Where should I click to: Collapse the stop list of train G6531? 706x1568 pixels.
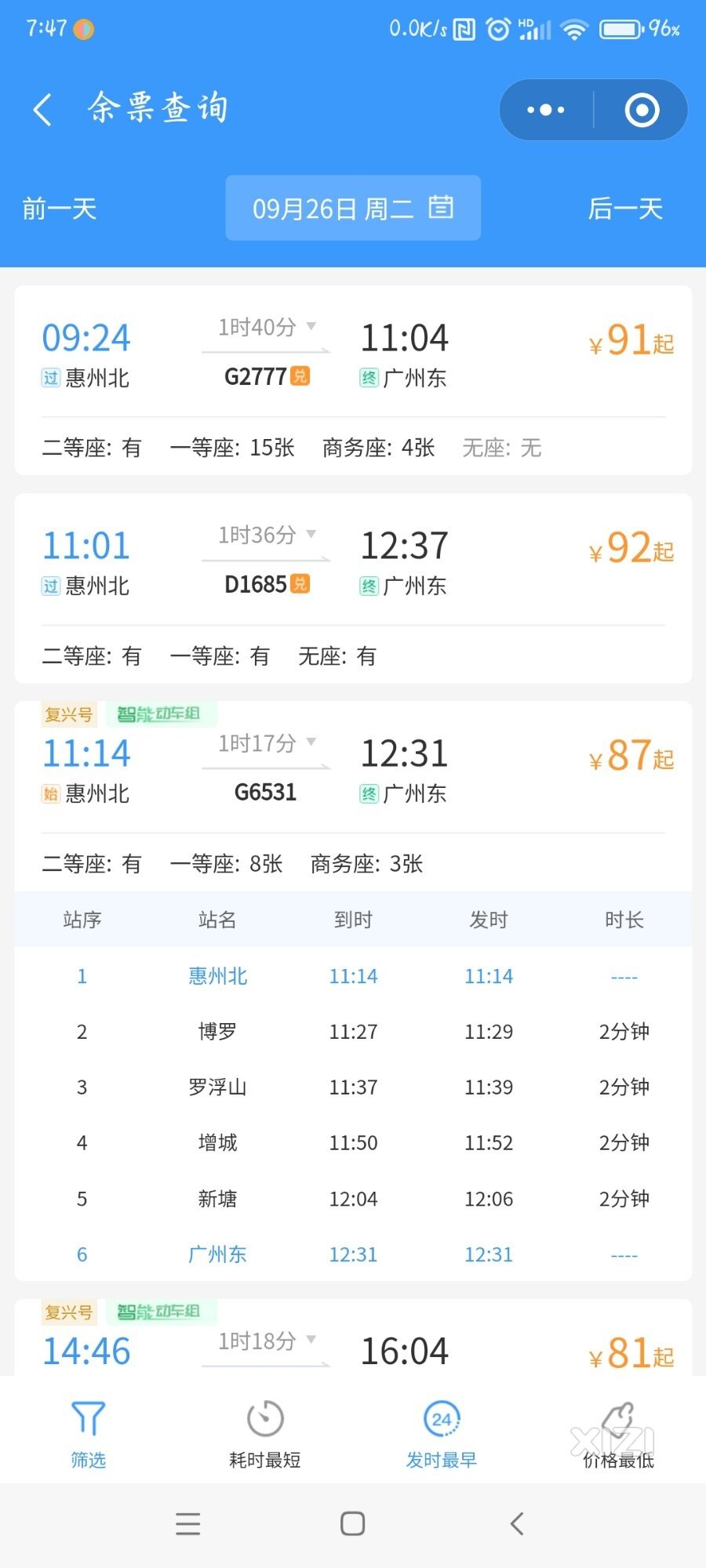pos(267,744)
